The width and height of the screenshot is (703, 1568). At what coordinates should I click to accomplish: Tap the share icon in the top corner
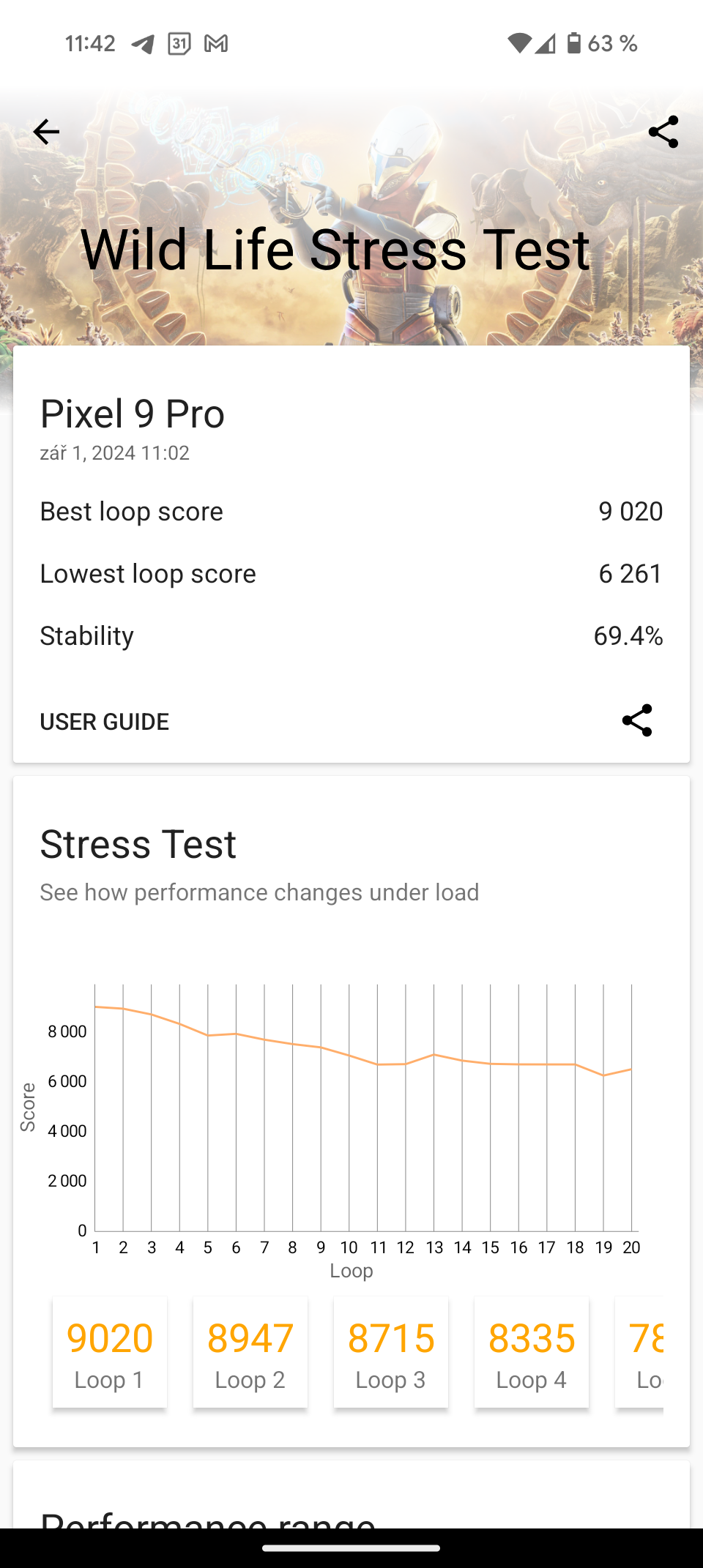663,132
